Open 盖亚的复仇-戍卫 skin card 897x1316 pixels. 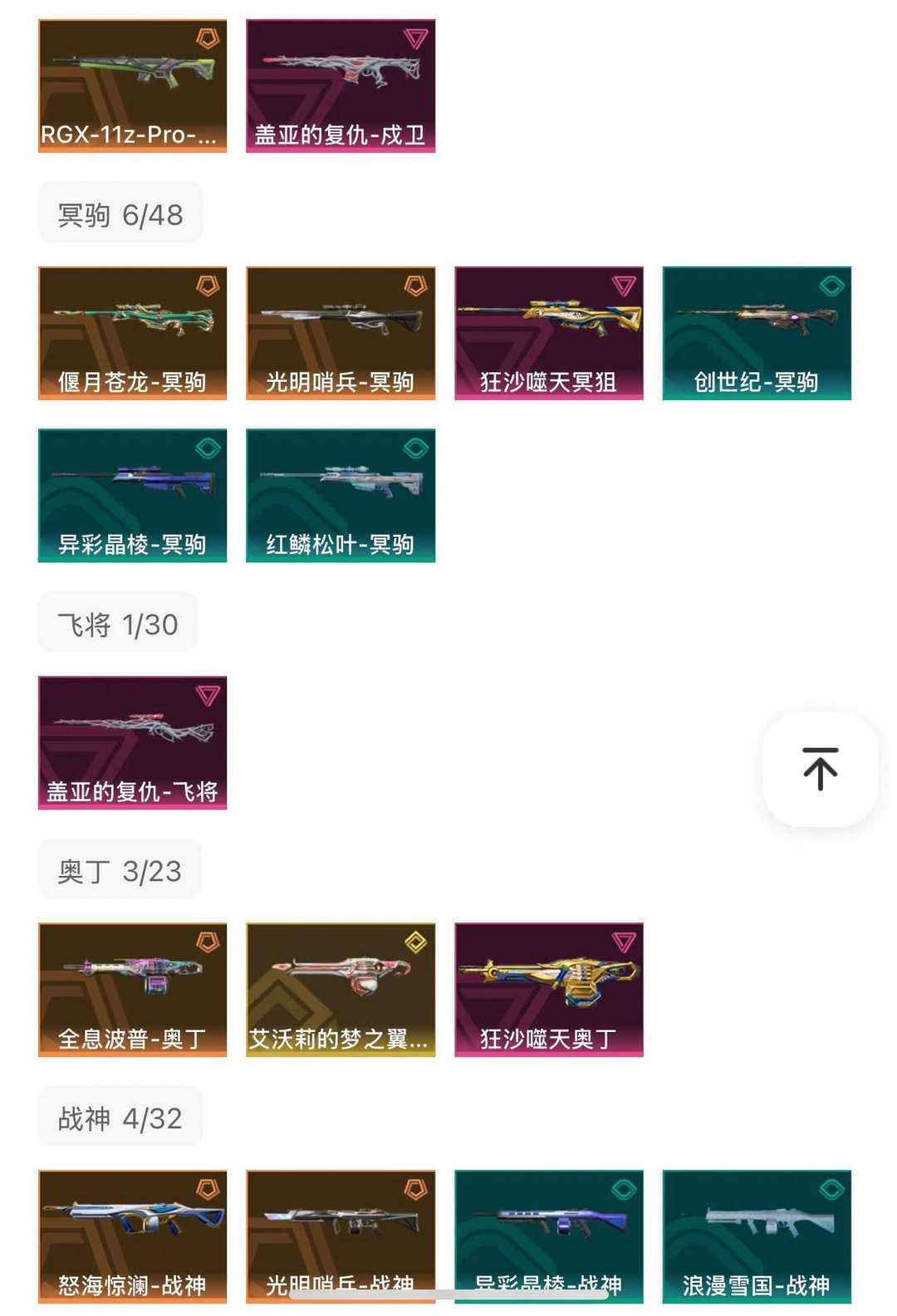coord(341,86)
